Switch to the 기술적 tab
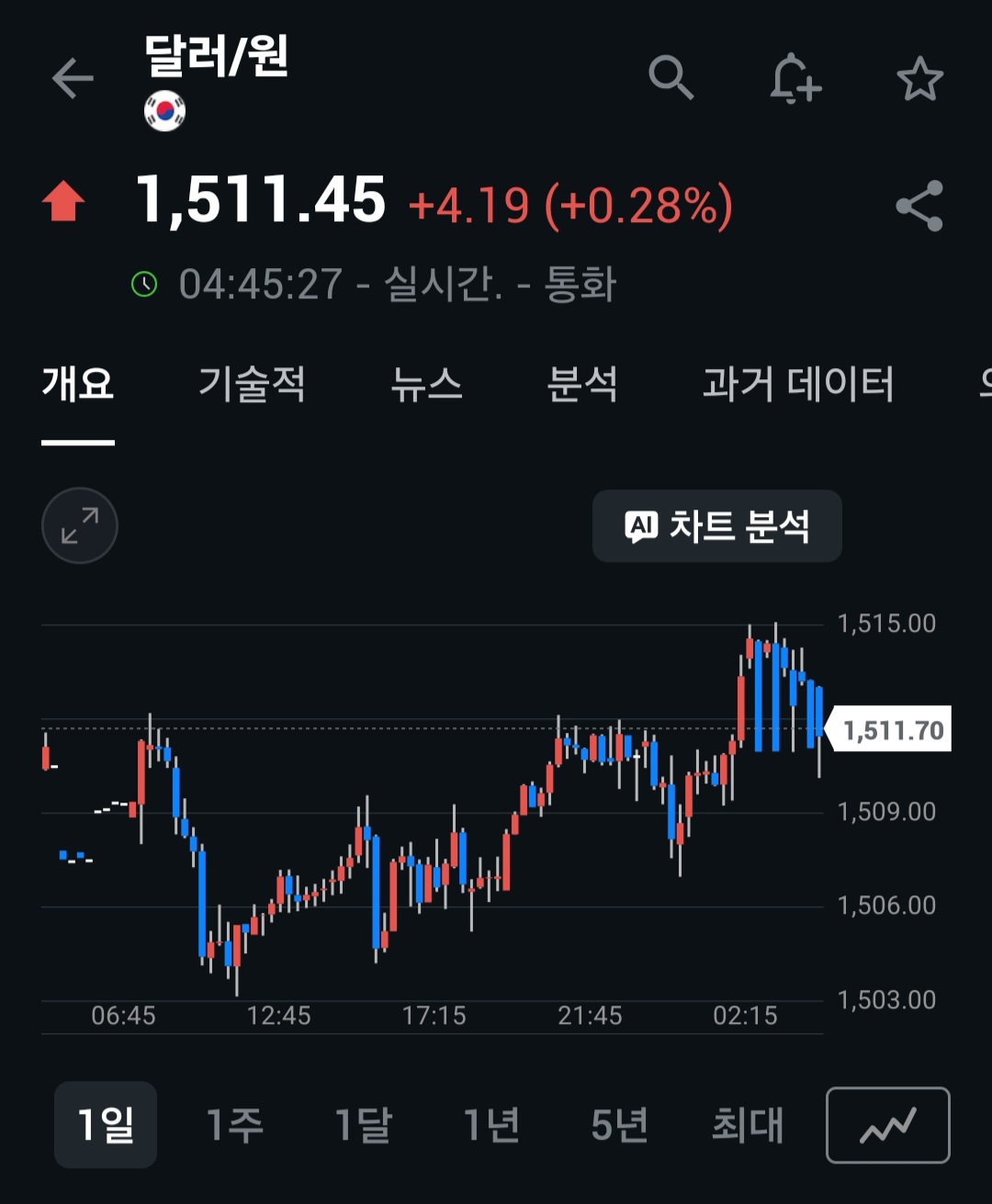This screenshot has width=992, height=1204. pos(252,384)
